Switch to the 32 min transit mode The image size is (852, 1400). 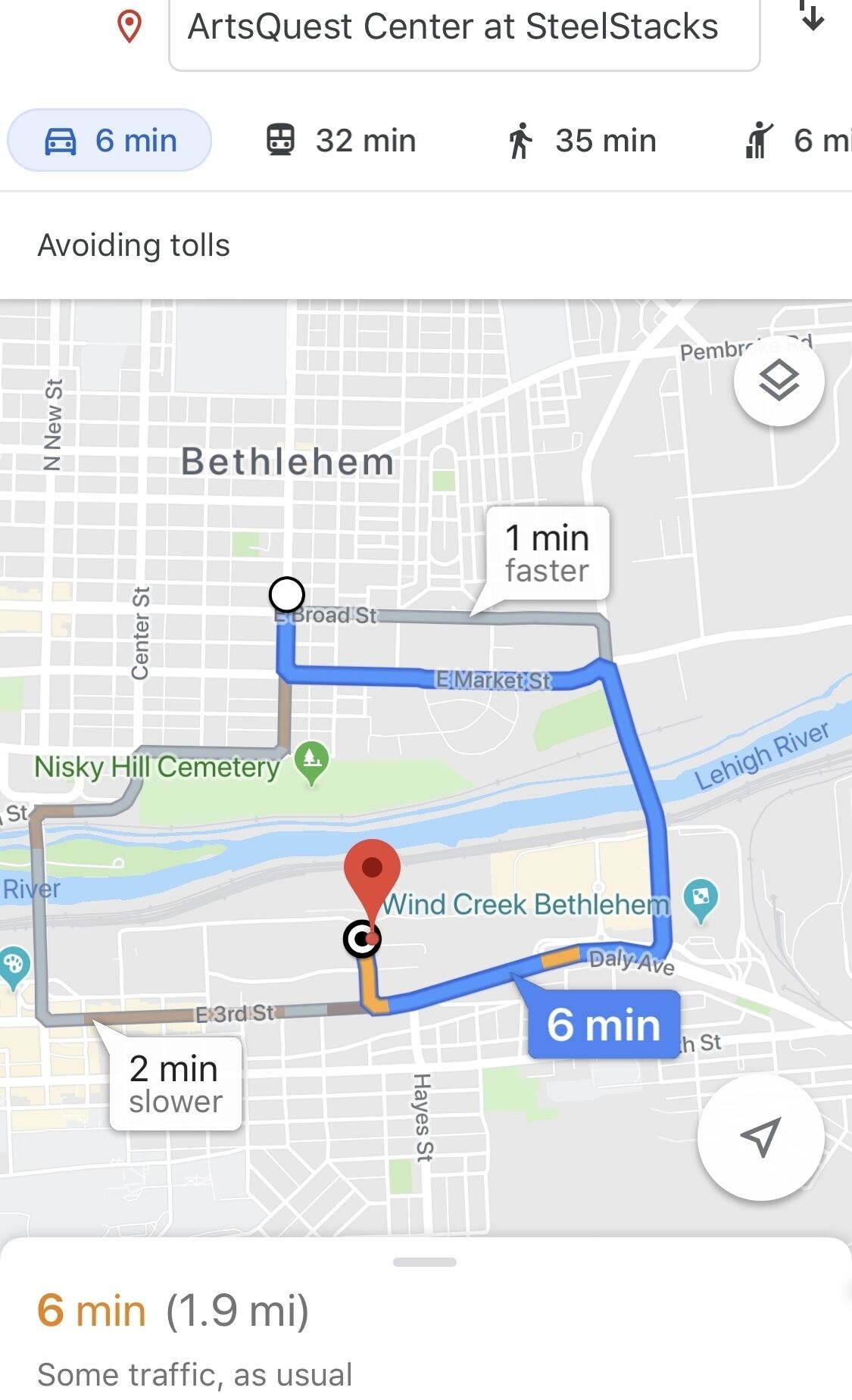[x=341, y=140]
